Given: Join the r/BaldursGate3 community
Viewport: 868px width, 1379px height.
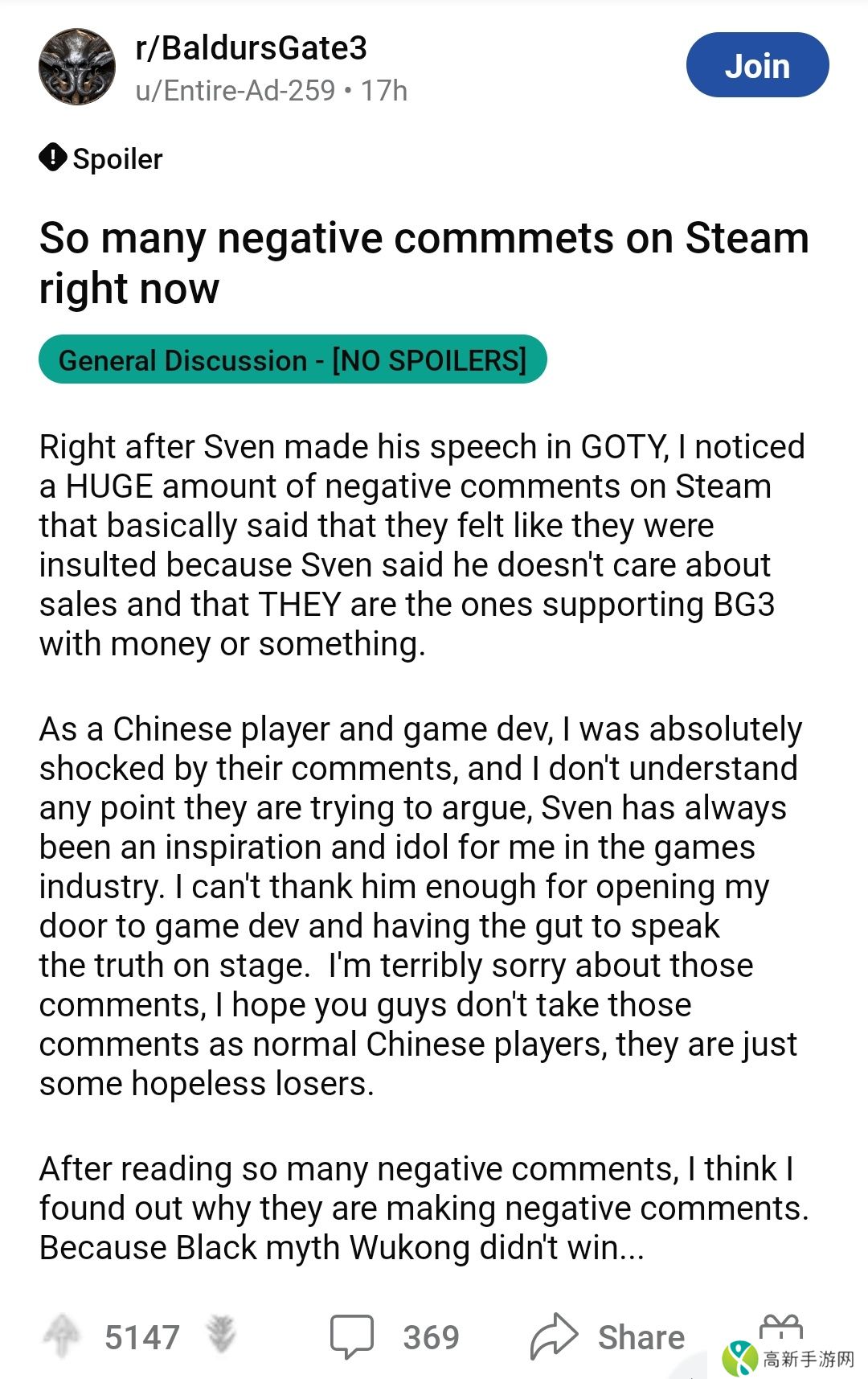Looking at the screenshot, I should click(x=756, y=65).
